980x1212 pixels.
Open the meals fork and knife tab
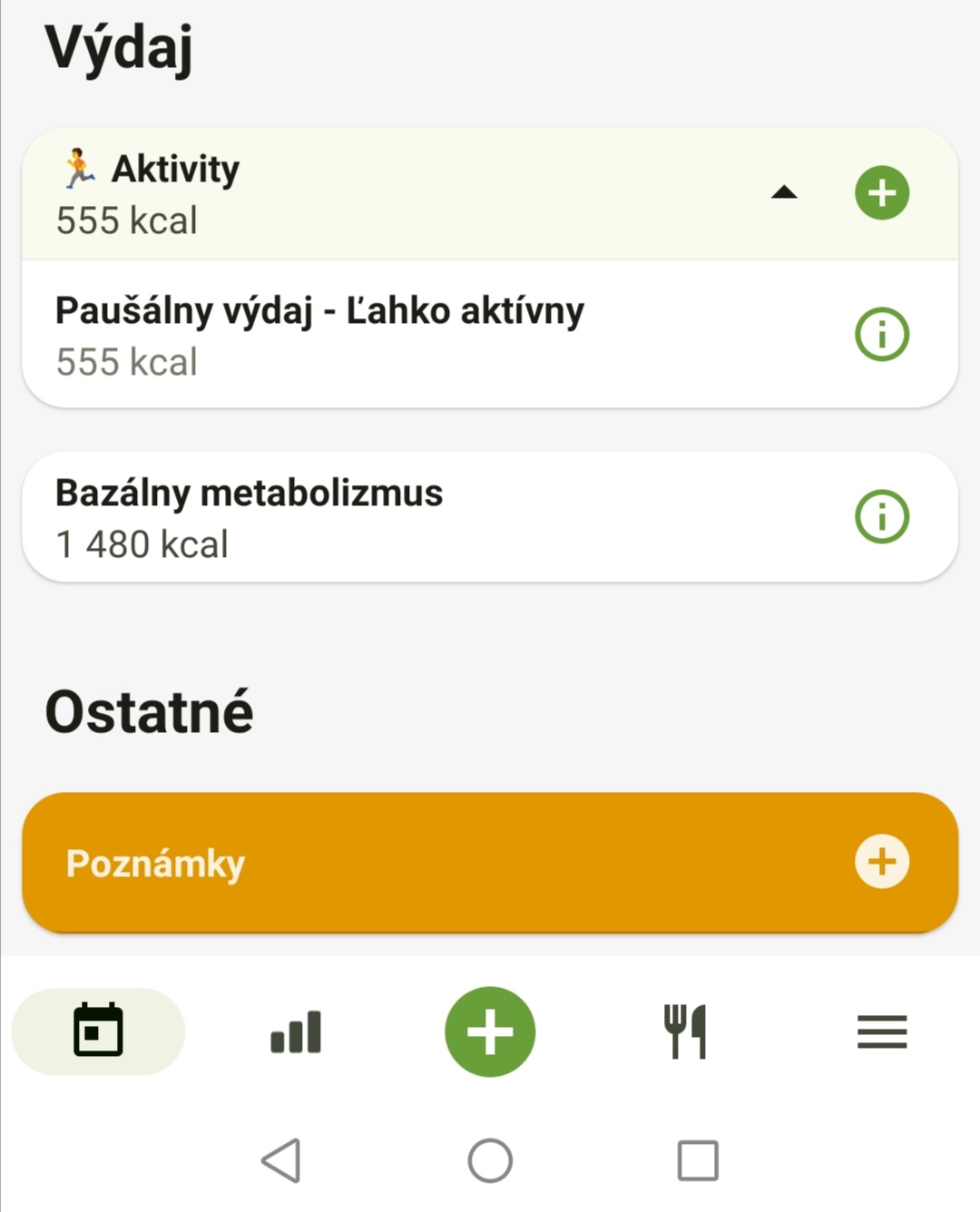coord(685,1031)
